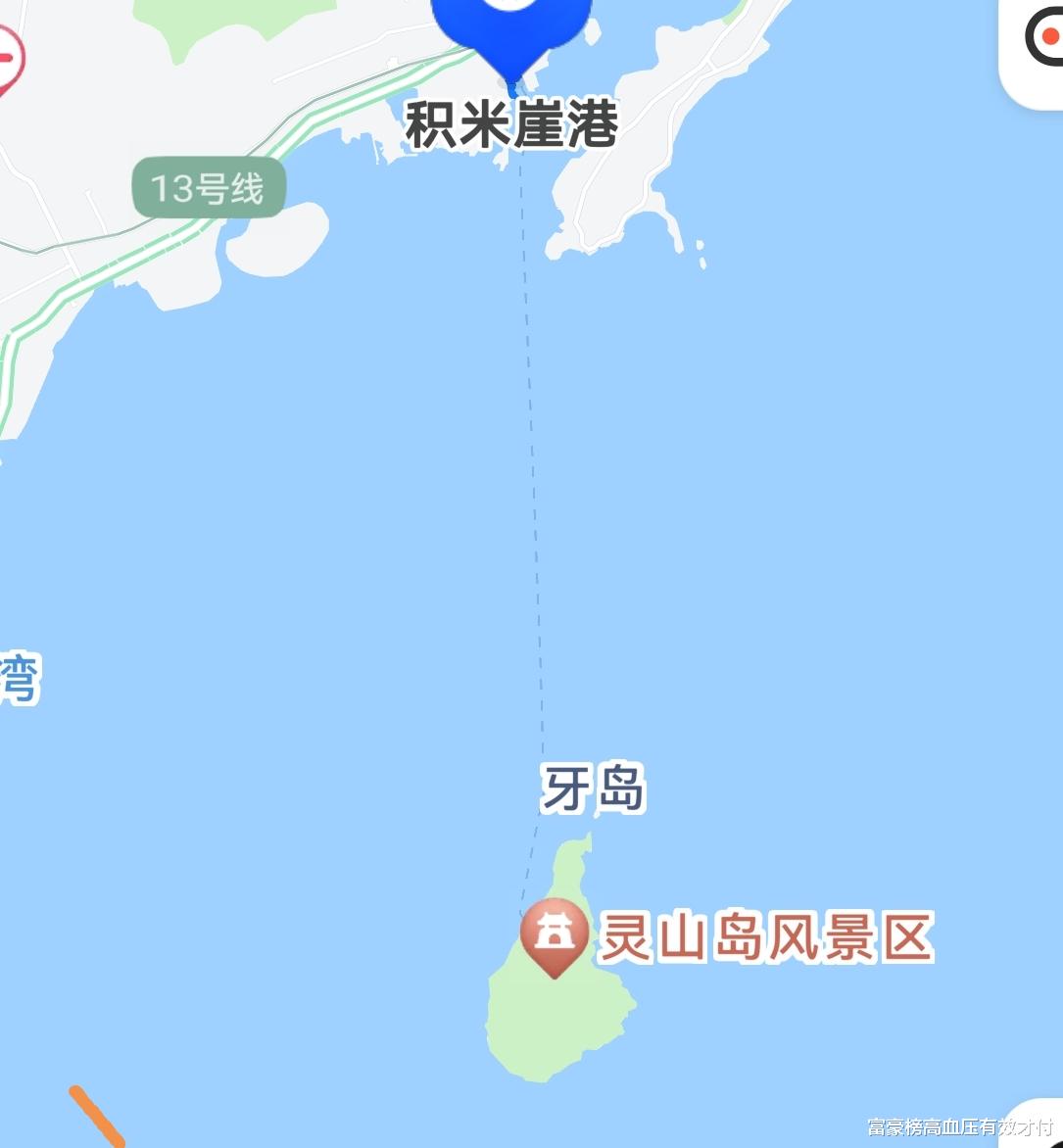Tap the tip of the blue pin pointer
Viewport: 1063px width, 1148px height.
510,83
